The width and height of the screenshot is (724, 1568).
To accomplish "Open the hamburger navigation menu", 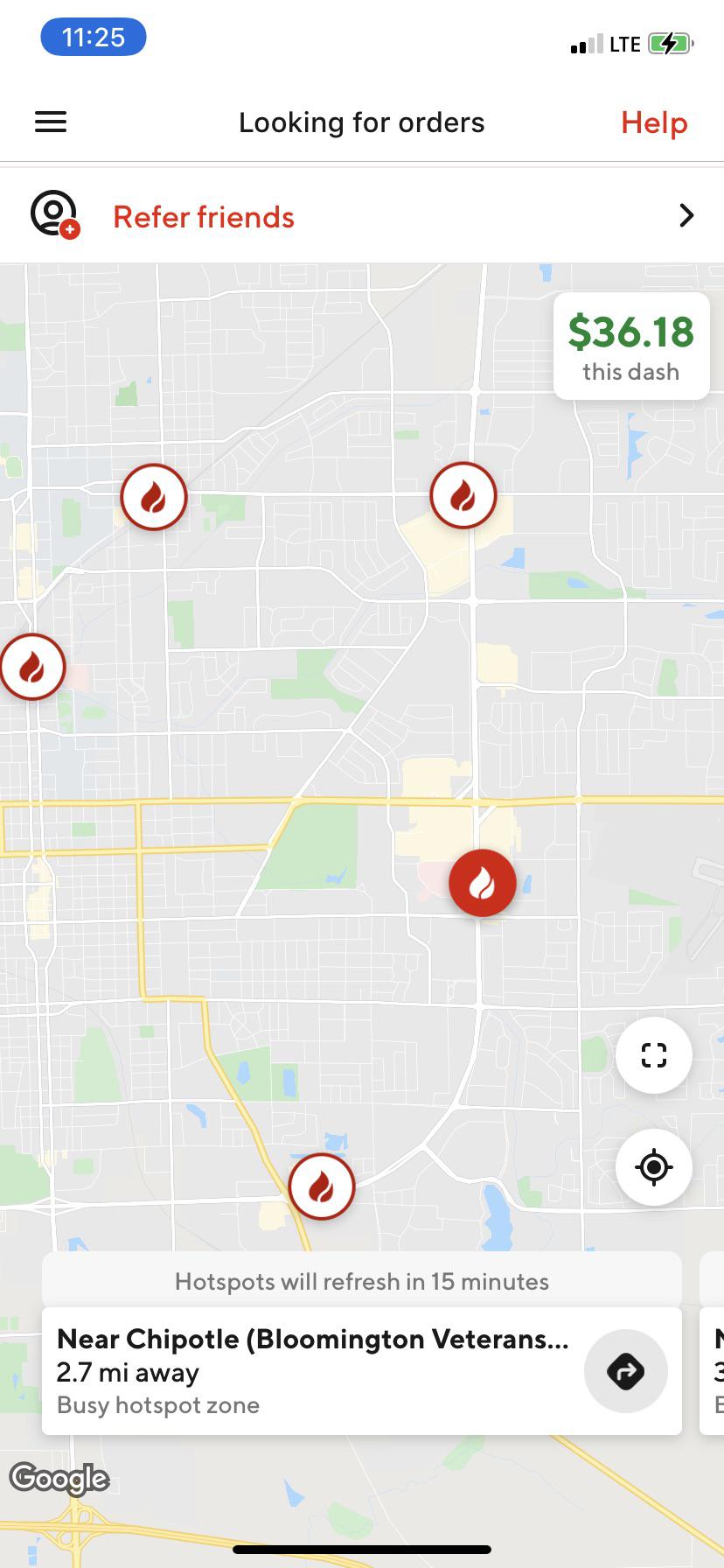I will [50, 122].
